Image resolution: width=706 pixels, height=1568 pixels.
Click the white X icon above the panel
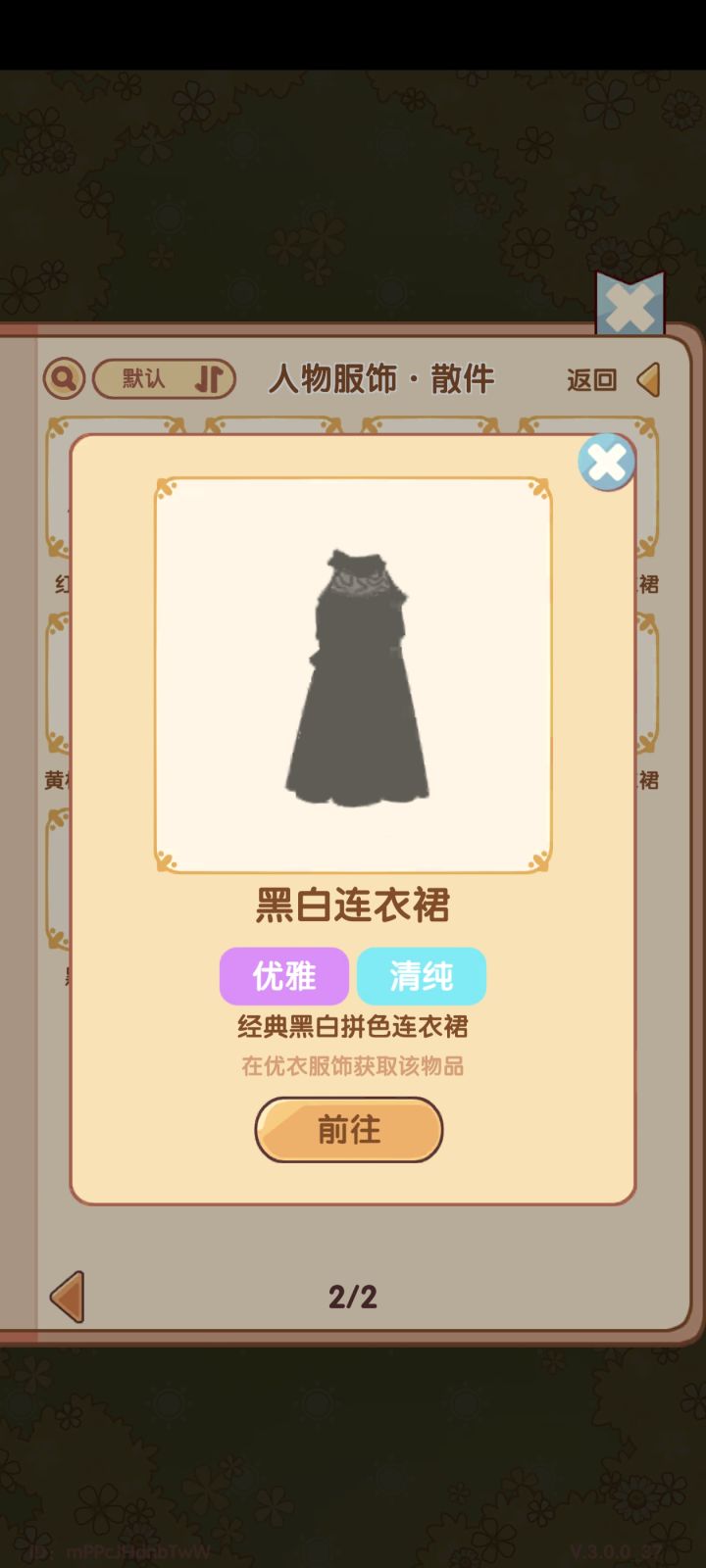click(x=630, y=305)
